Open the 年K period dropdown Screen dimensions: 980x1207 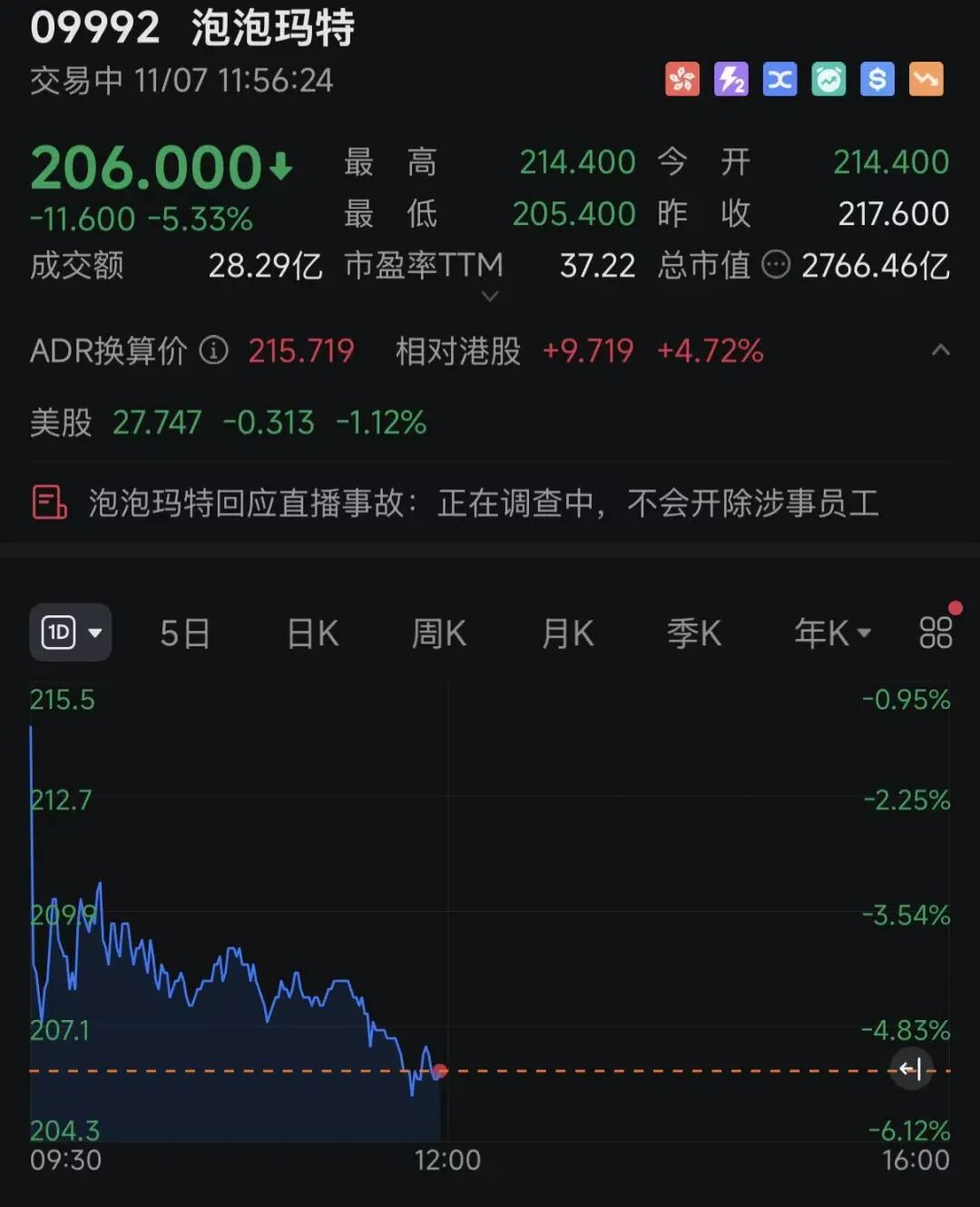pyautogui.click(x=832, y=633)
